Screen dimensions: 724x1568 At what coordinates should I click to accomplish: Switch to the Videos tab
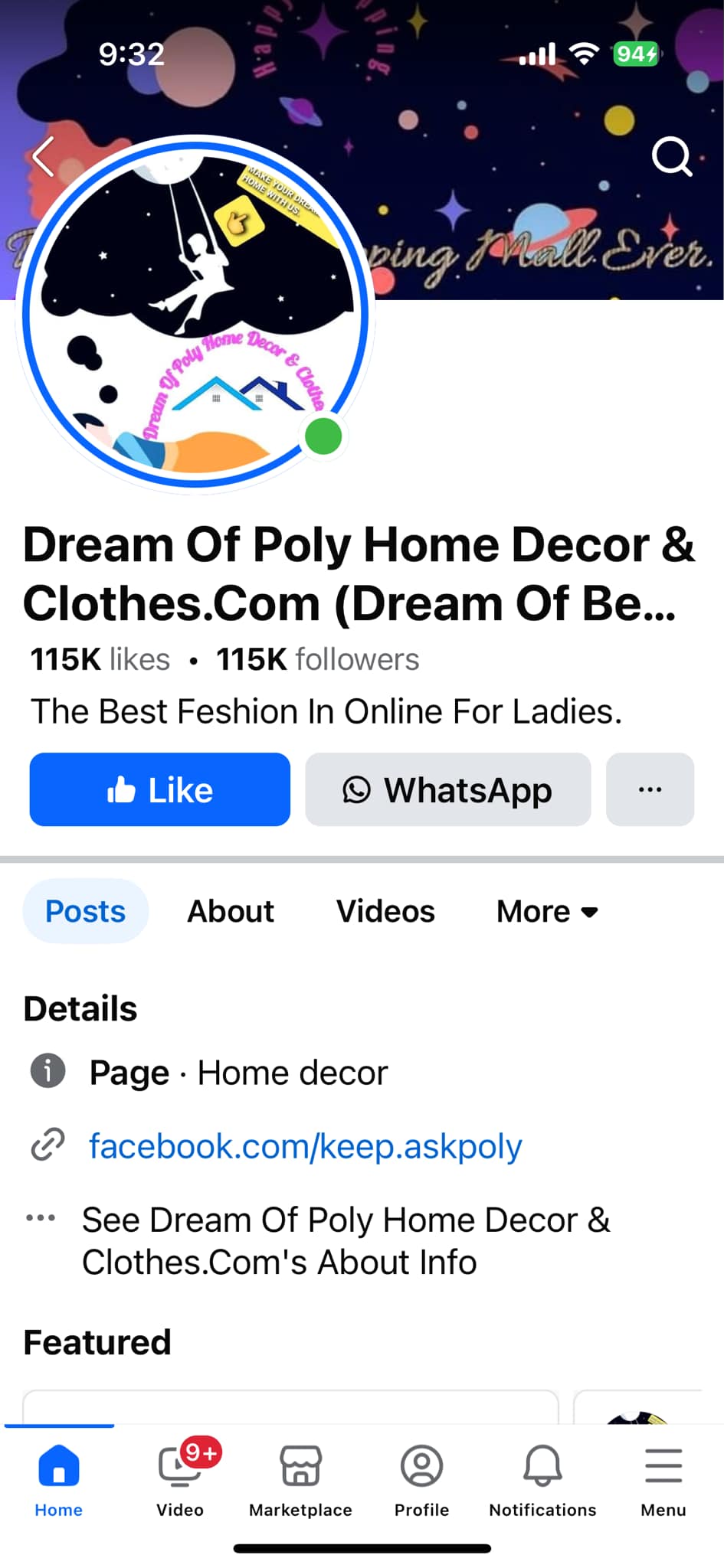click(x=385, y=911)
